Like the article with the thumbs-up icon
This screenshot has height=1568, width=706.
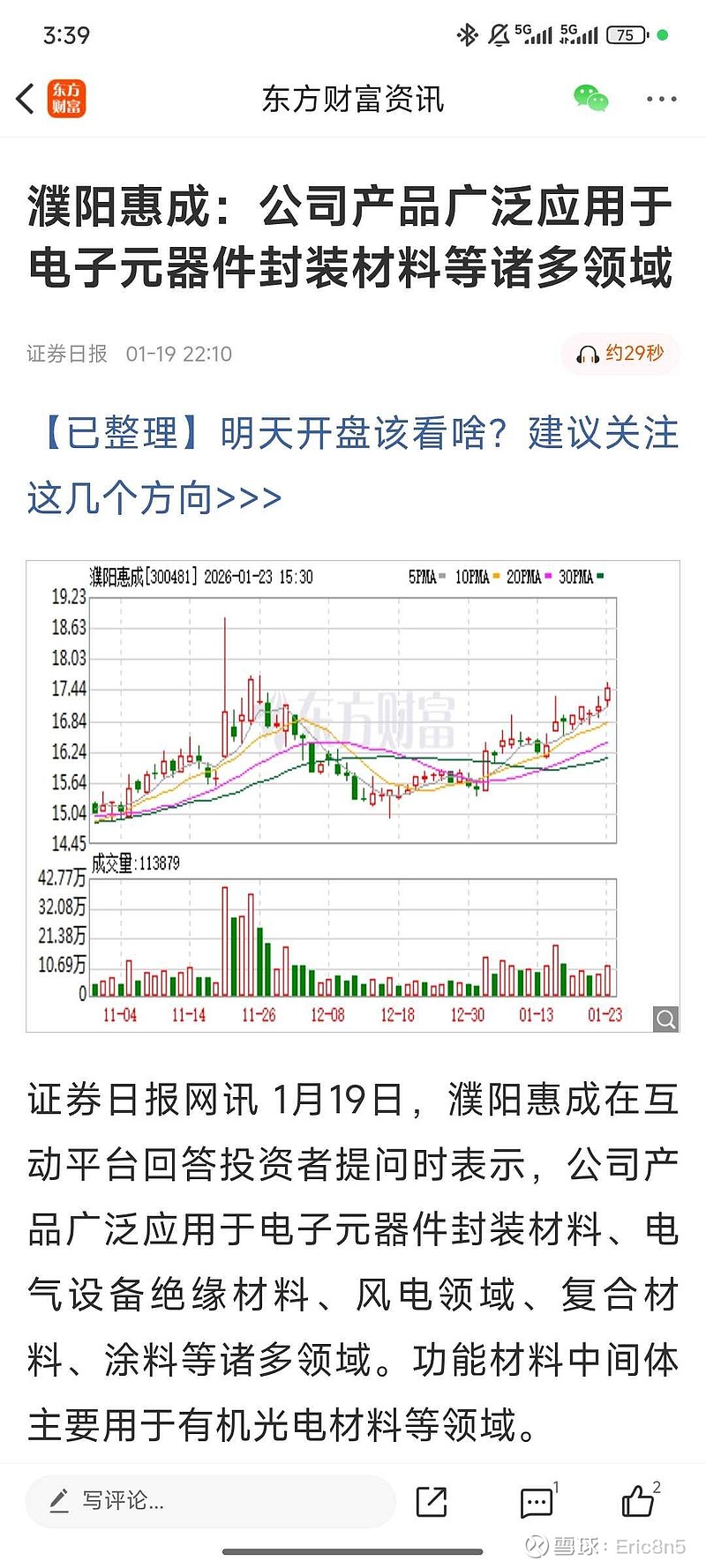640,1503
